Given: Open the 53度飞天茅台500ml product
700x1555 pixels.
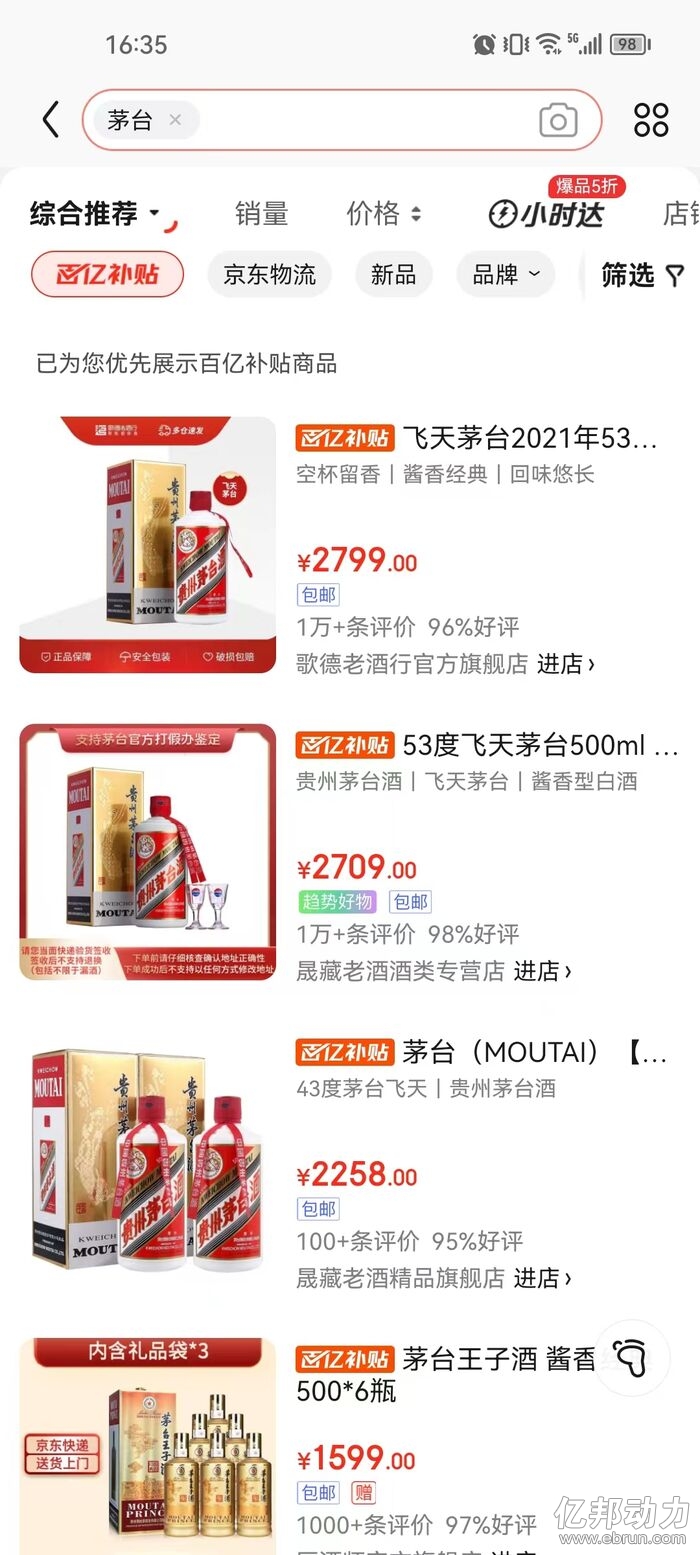Looking at the screenshot, I should pyautogui.click(x=540, y=745).
